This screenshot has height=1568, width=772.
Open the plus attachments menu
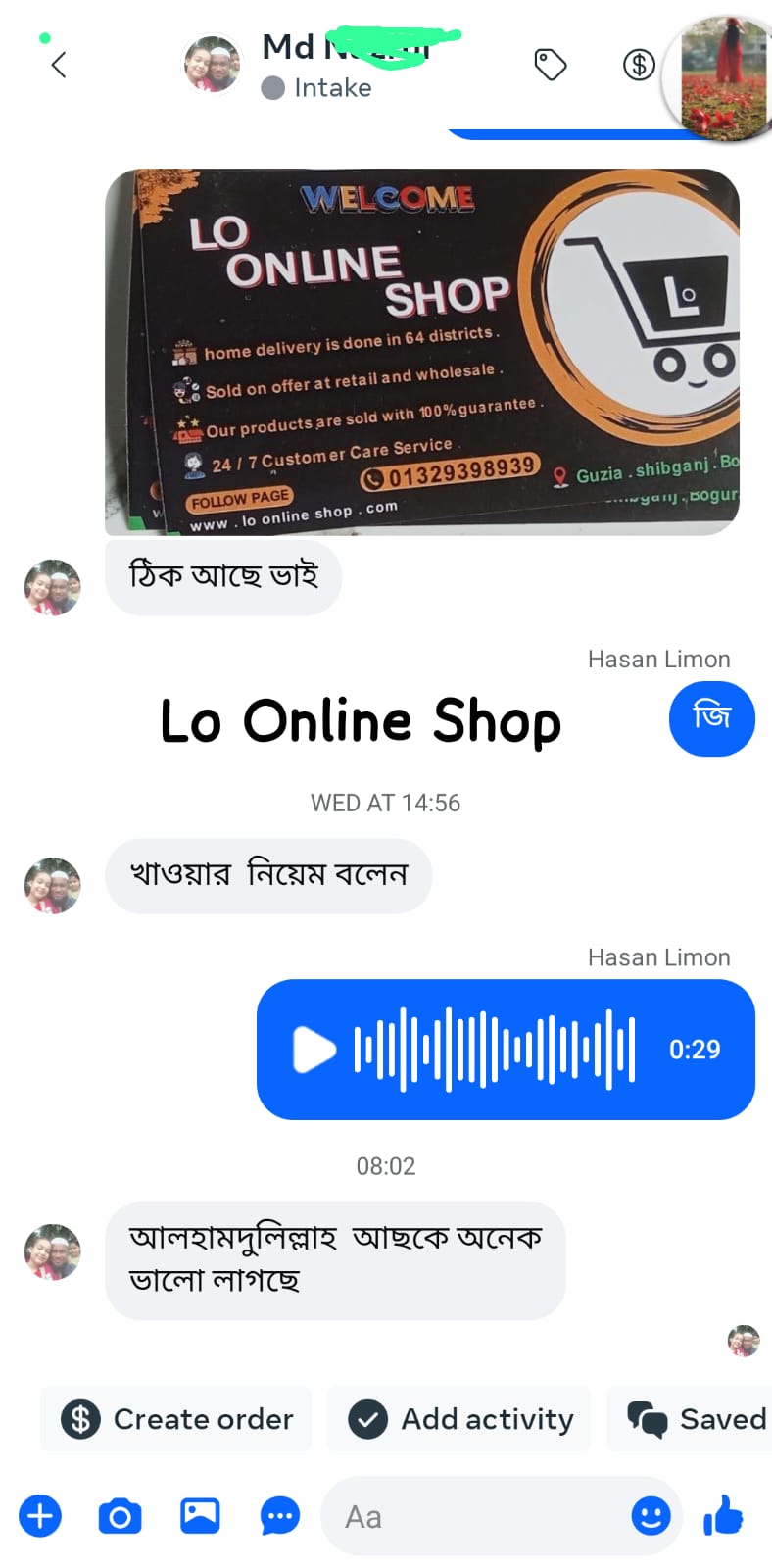(x=40, y=1516)
